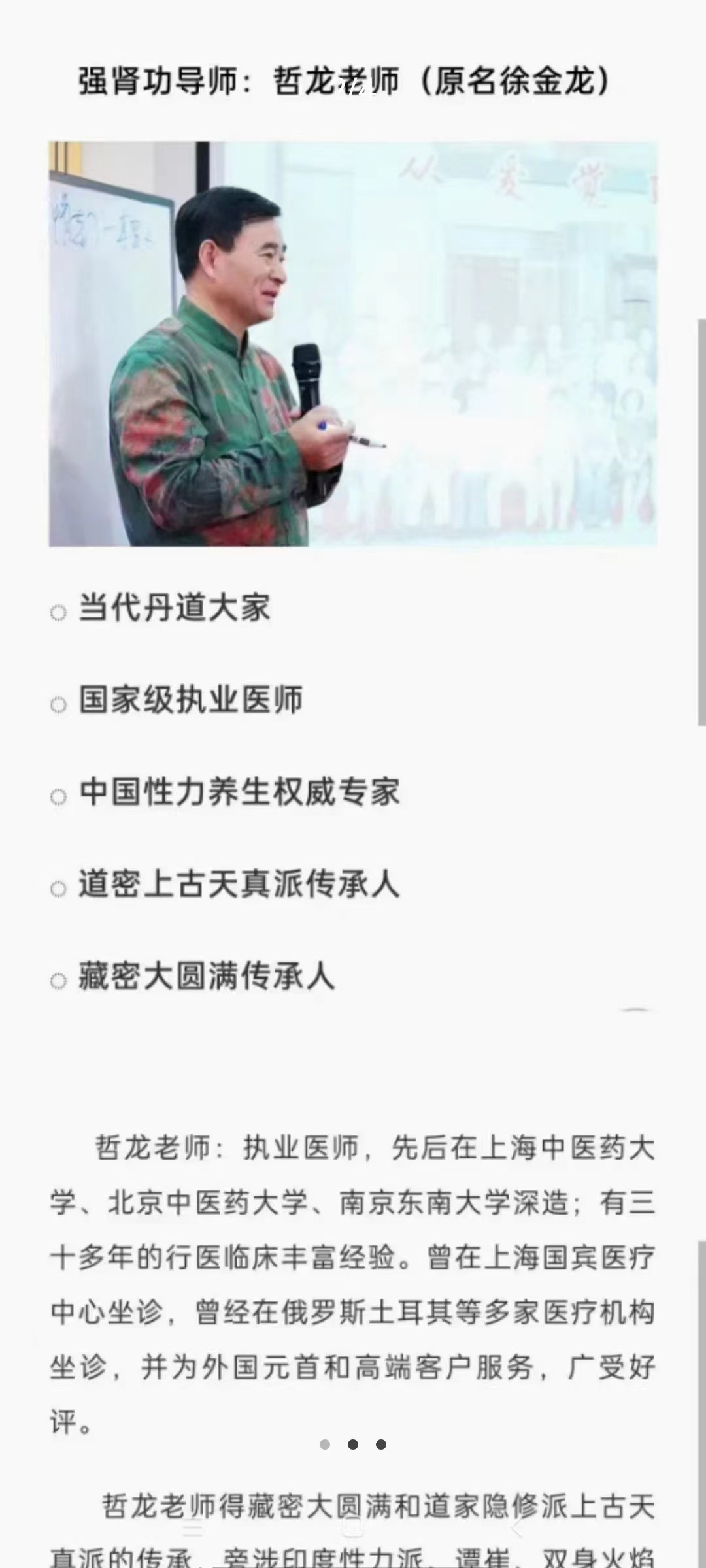Return to the home screen
This screenshot has height=1568, width=706.
point(353,1528)
